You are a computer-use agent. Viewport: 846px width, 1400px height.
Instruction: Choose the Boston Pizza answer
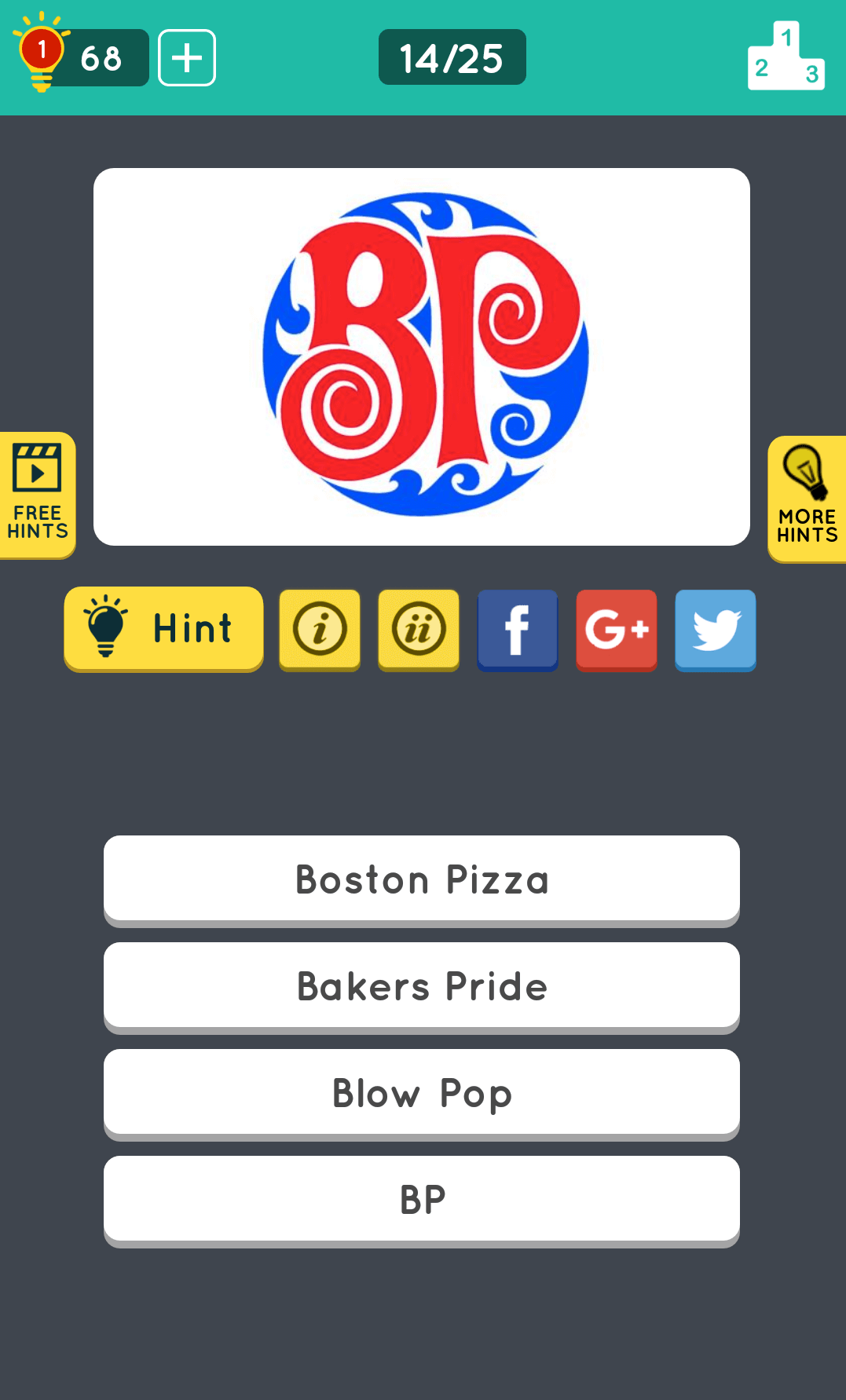tap(422, 880)
